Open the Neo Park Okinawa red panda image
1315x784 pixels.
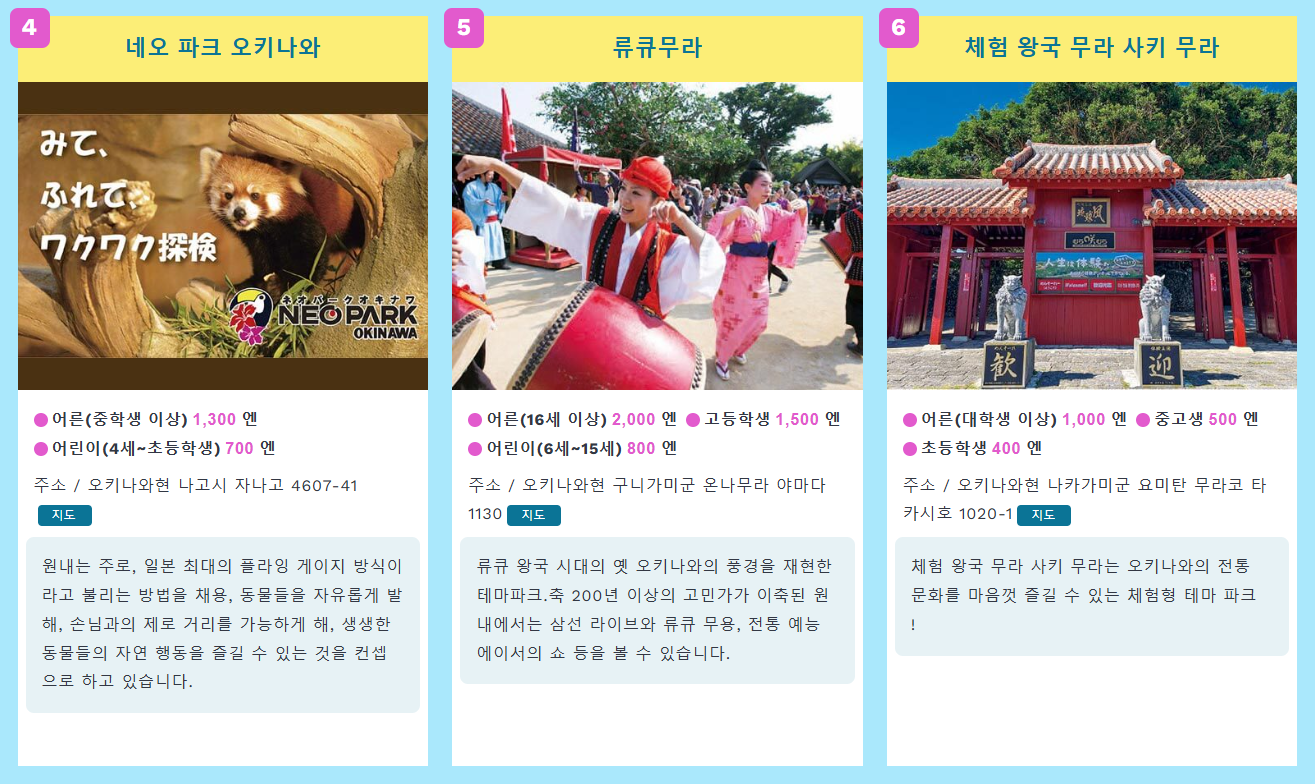point(223,236)
